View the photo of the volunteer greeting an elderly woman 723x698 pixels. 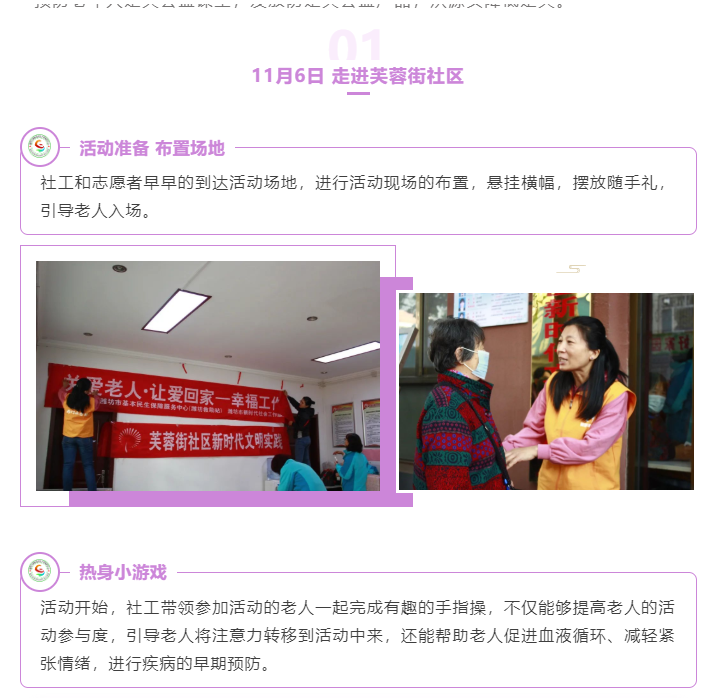coord(546,391)
